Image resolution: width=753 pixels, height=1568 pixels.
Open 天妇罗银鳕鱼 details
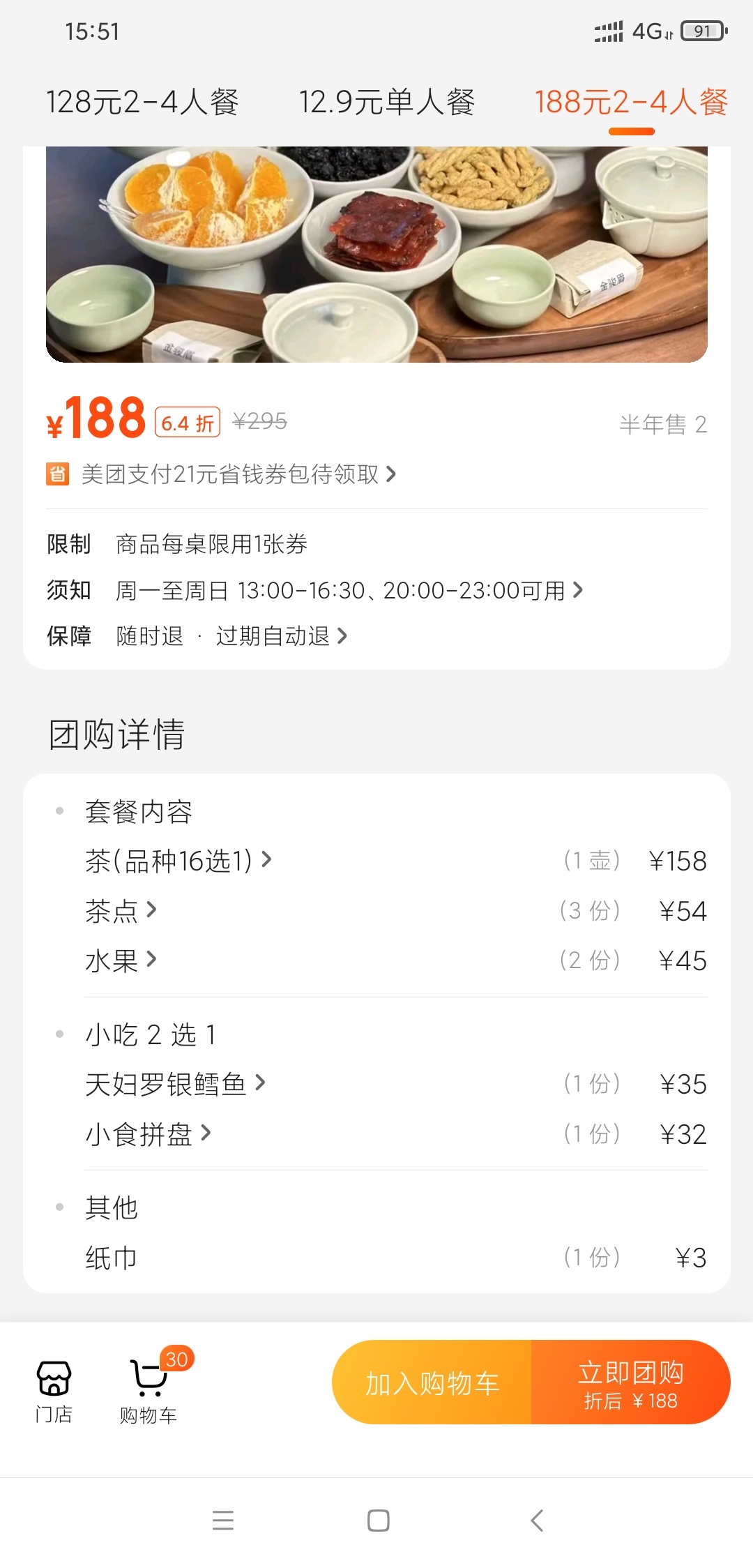[x=176, y=1084]
